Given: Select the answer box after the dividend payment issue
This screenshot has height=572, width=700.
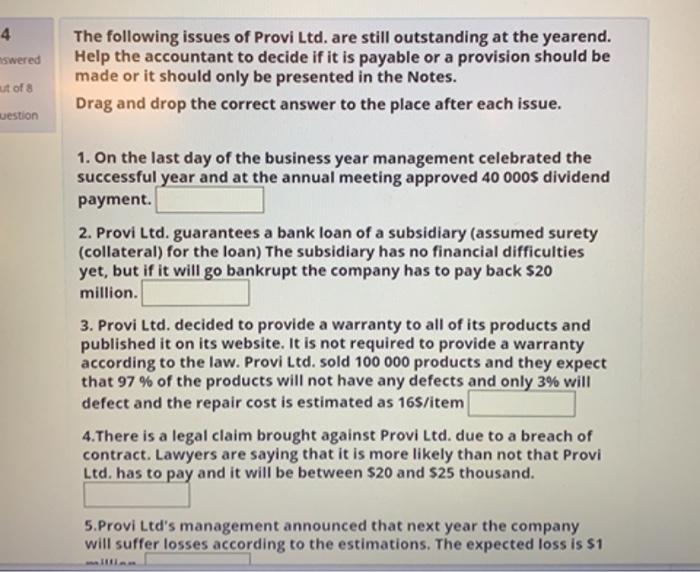Looking at the screenshot, I should point(210,200).
